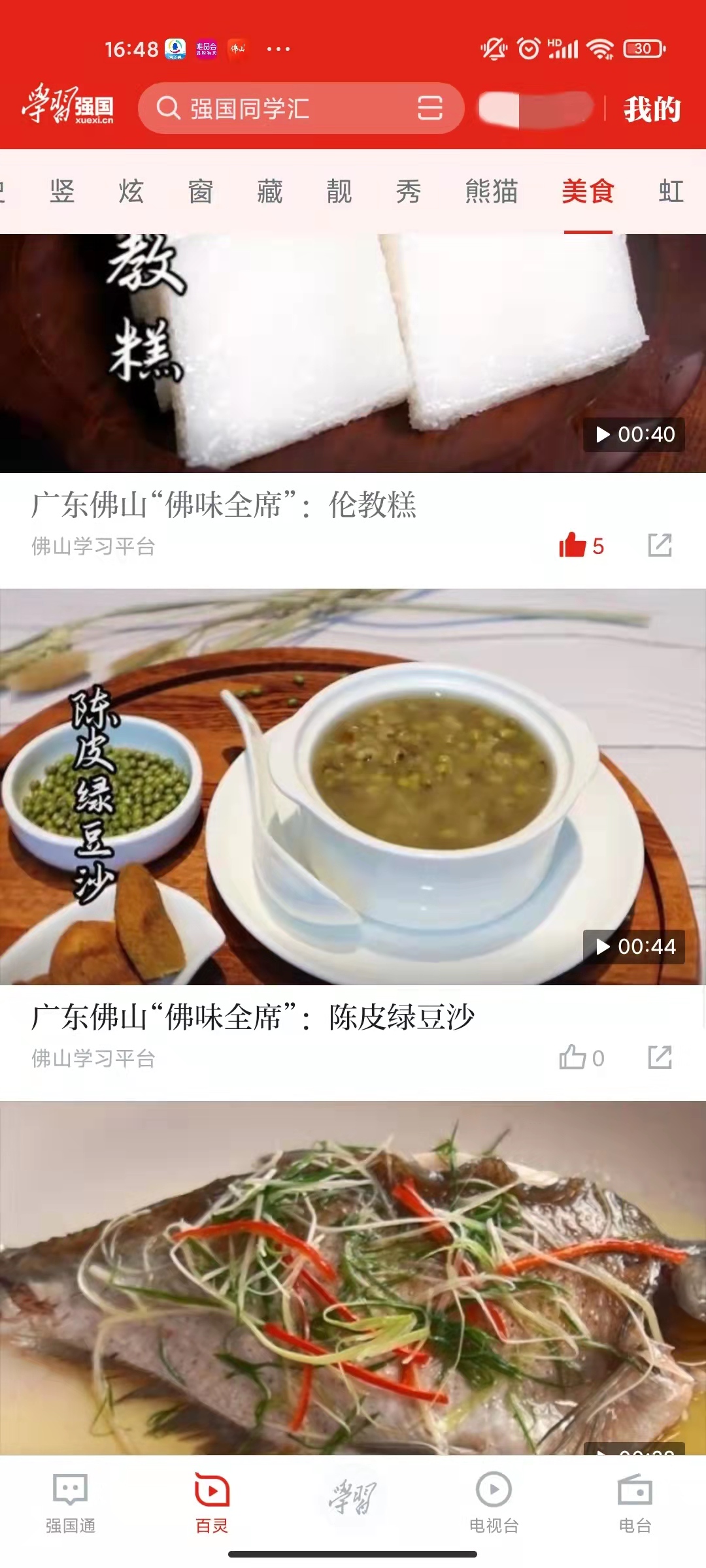Screen dimensions: 706x1568
Task: Play the 陈皮绿豆沙 video
Action: 353,787
